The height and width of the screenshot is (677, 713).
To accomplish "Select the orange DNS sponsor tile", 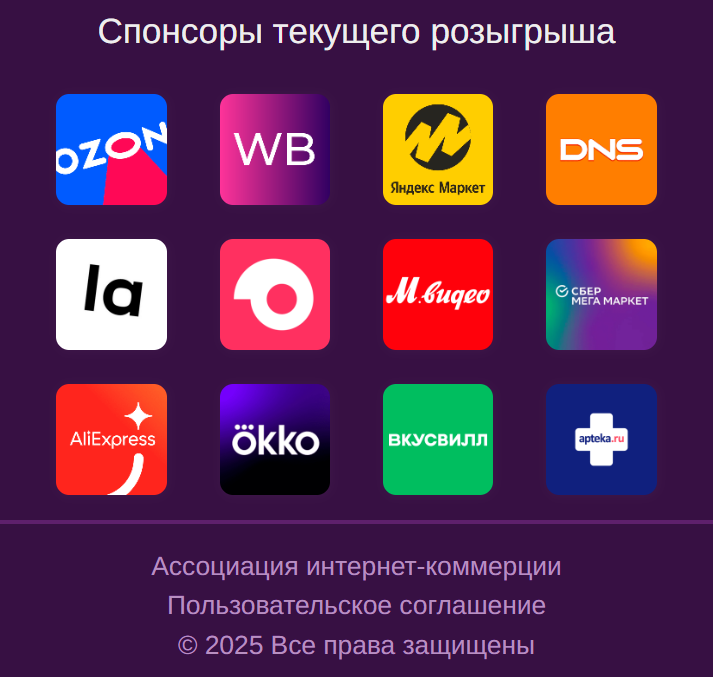I will (x=601, y=150).
